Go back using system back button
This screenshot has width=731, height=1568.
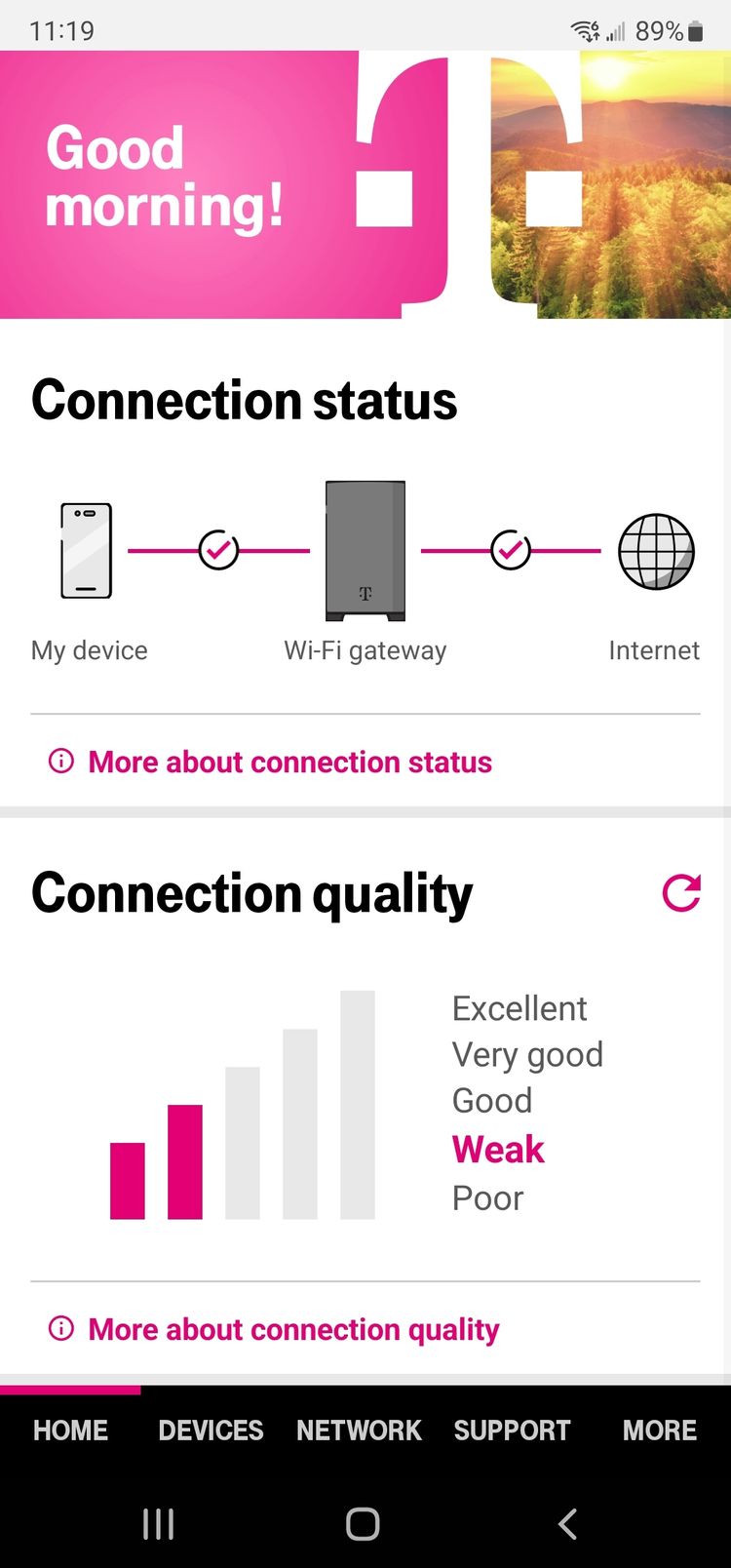(x=567, y=1523)
